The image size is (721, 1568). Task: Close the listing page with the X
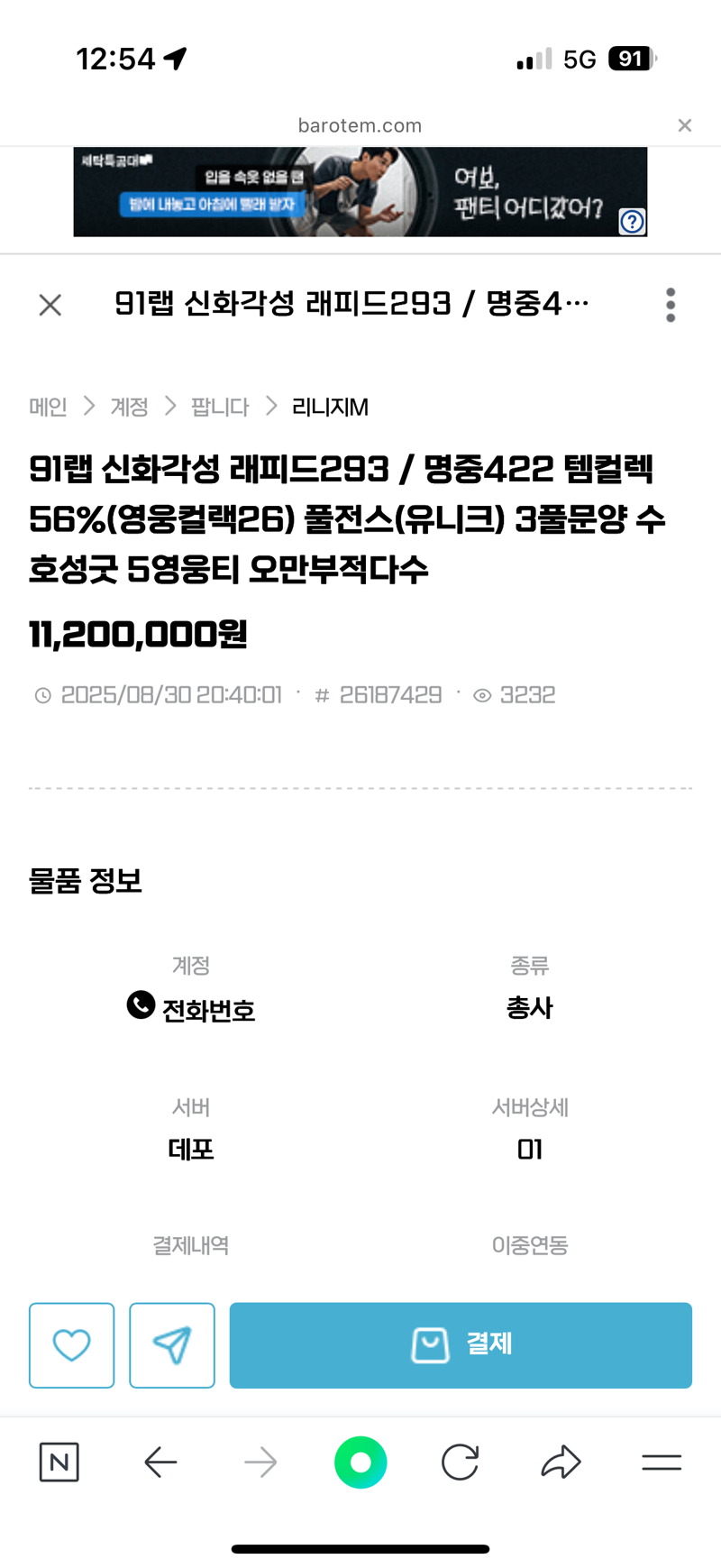tap(50, 305)
